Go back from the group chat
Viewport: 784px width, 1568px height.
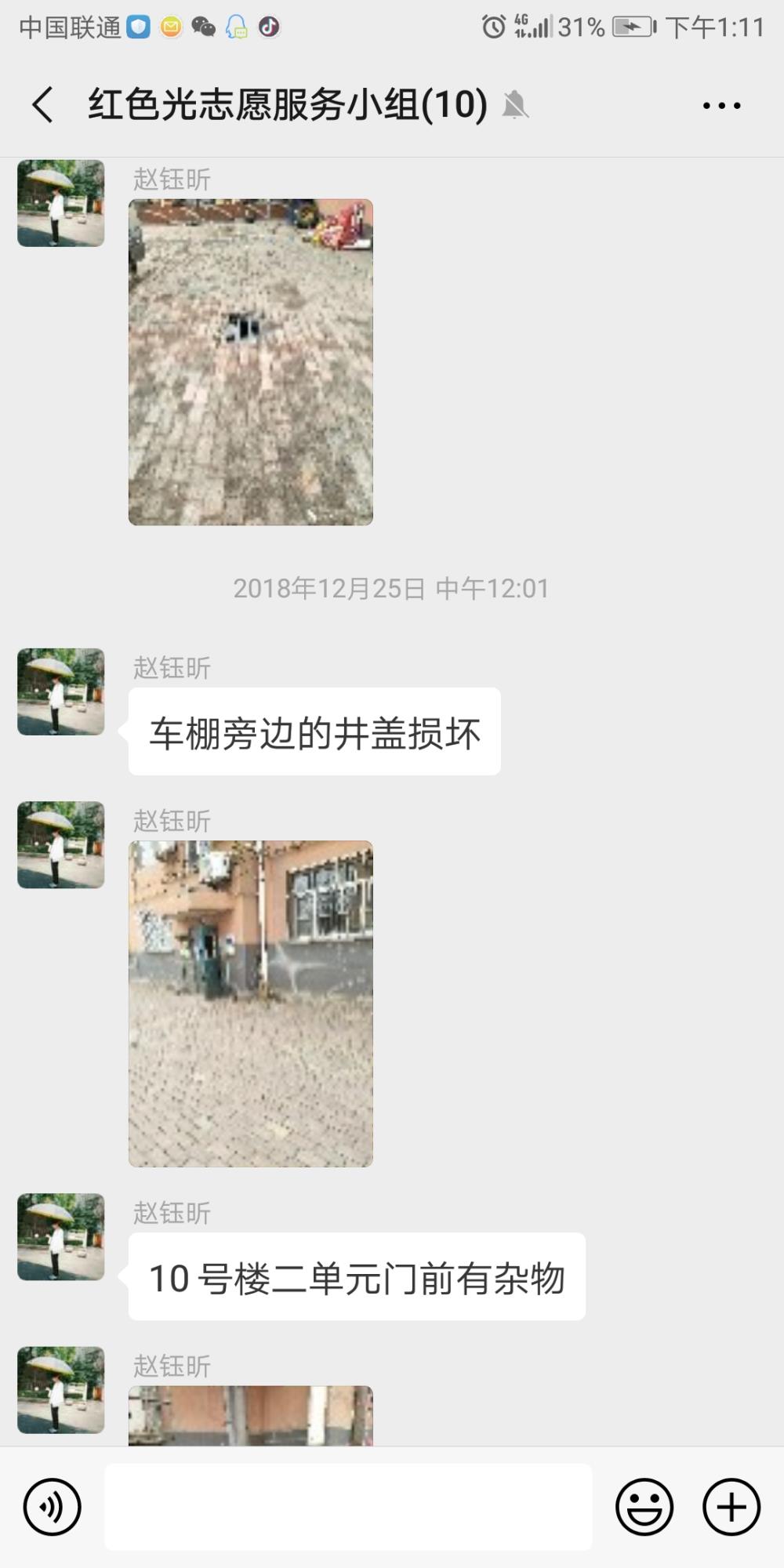[43, 104]
